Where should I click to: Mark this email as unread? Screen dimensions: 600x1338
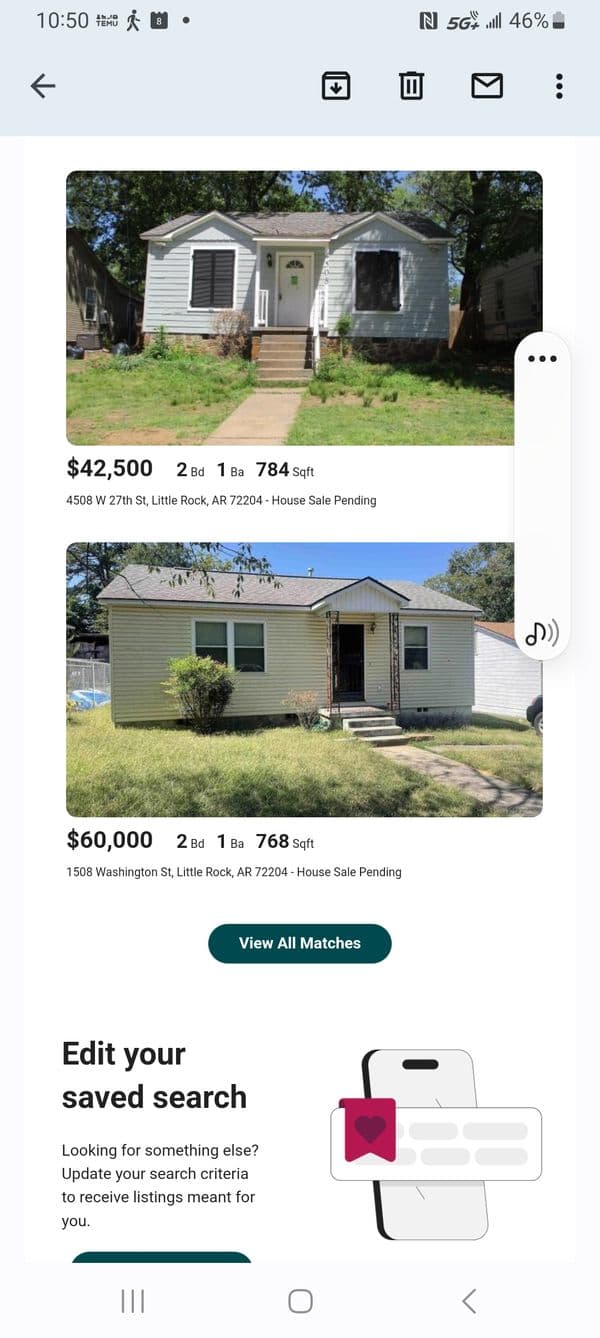coord(487,86)
